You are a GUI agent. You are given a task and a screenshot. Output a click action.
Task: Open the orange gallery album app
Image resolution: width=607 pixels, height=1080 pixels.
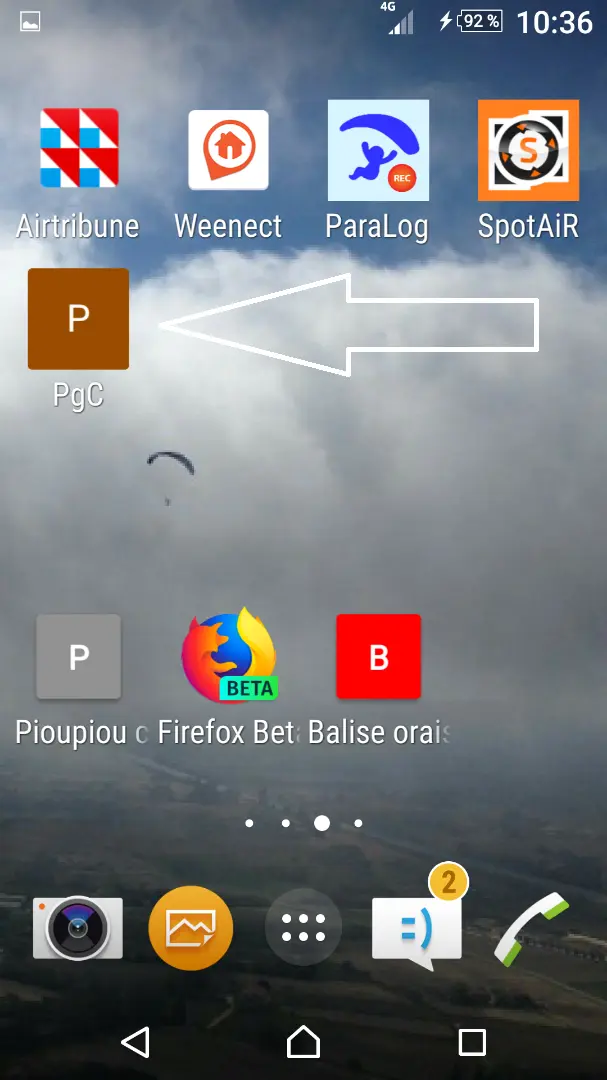click(191, 928)
